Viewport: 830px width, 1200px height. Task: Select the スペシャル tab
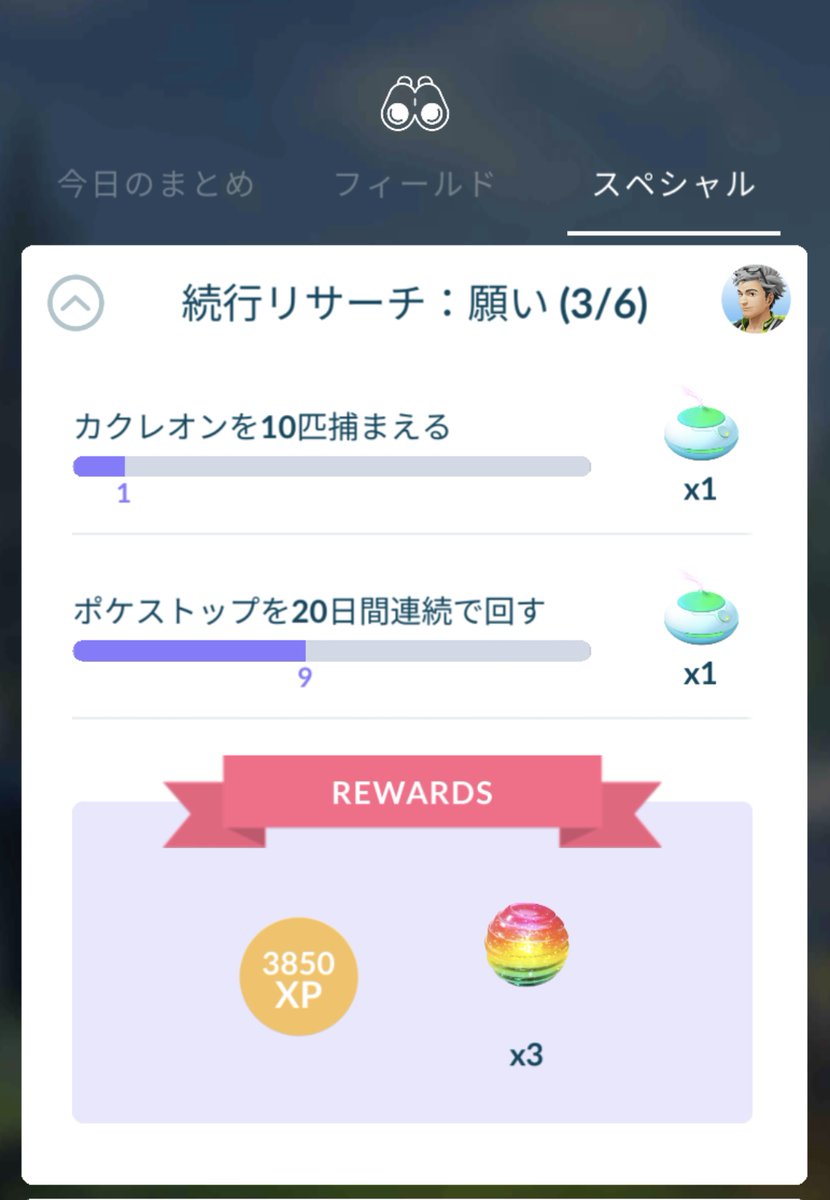(673, 185)
